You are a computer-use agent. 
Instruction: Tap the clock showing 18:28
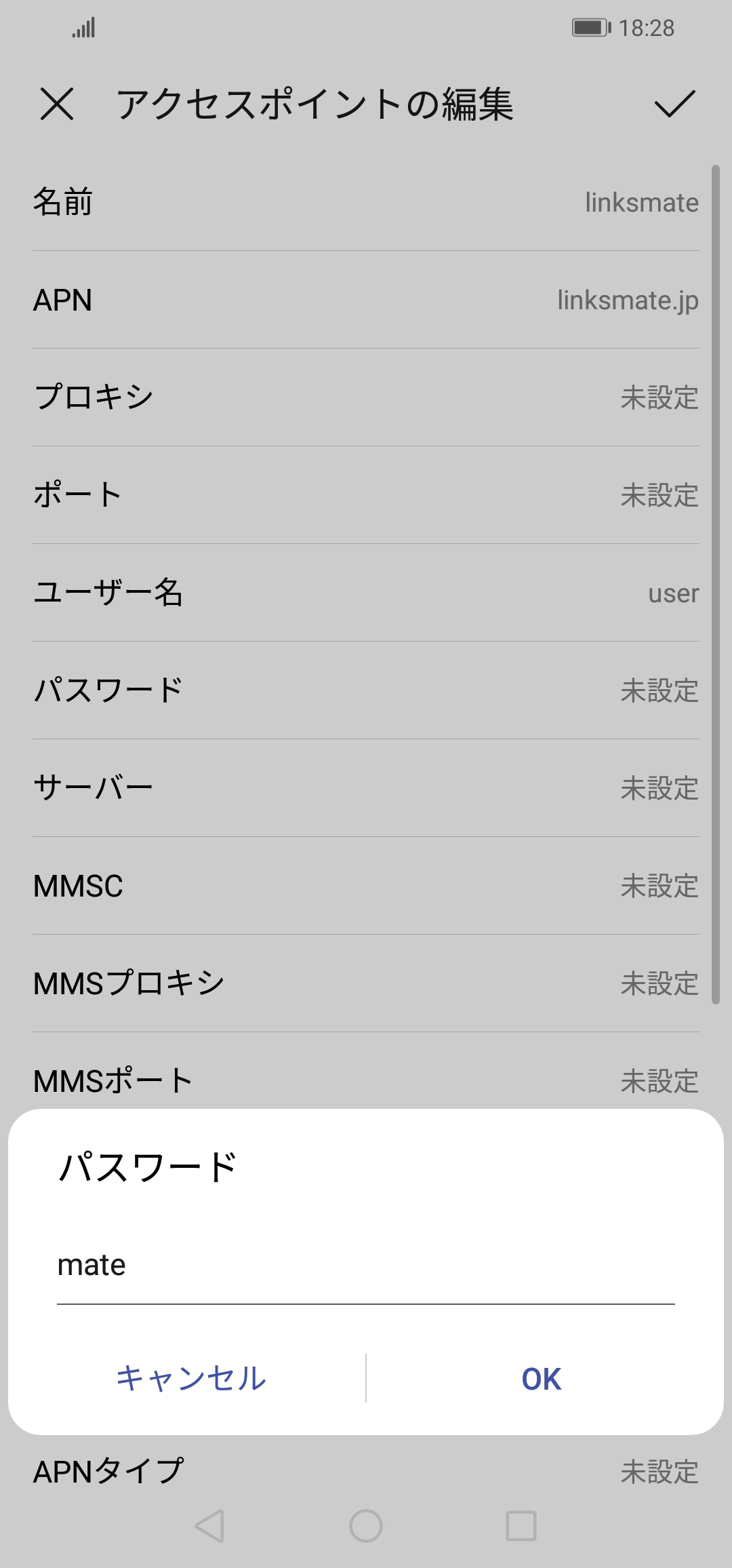[x=646, y=27]
